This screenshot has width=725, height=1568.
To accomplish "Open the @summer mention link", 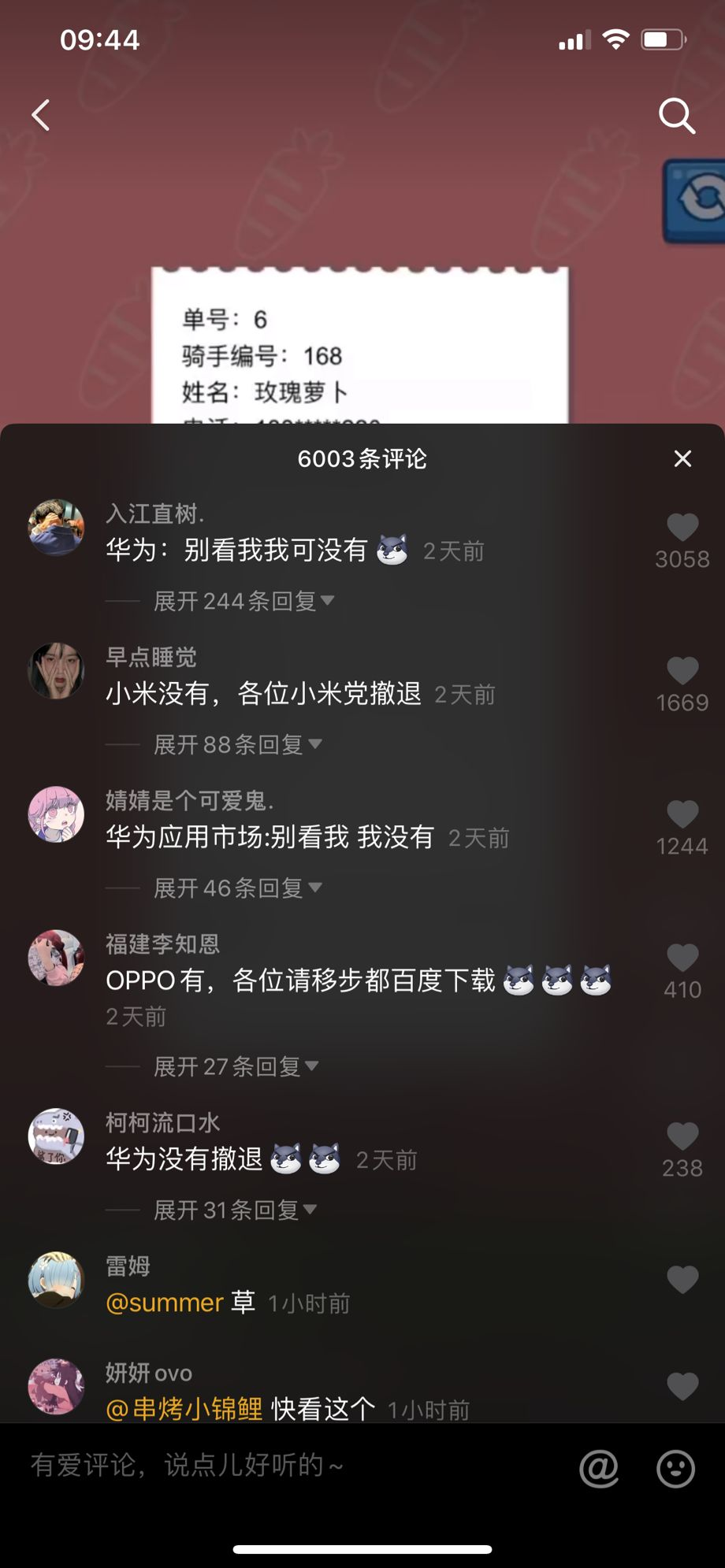I will click(165, 1303).
